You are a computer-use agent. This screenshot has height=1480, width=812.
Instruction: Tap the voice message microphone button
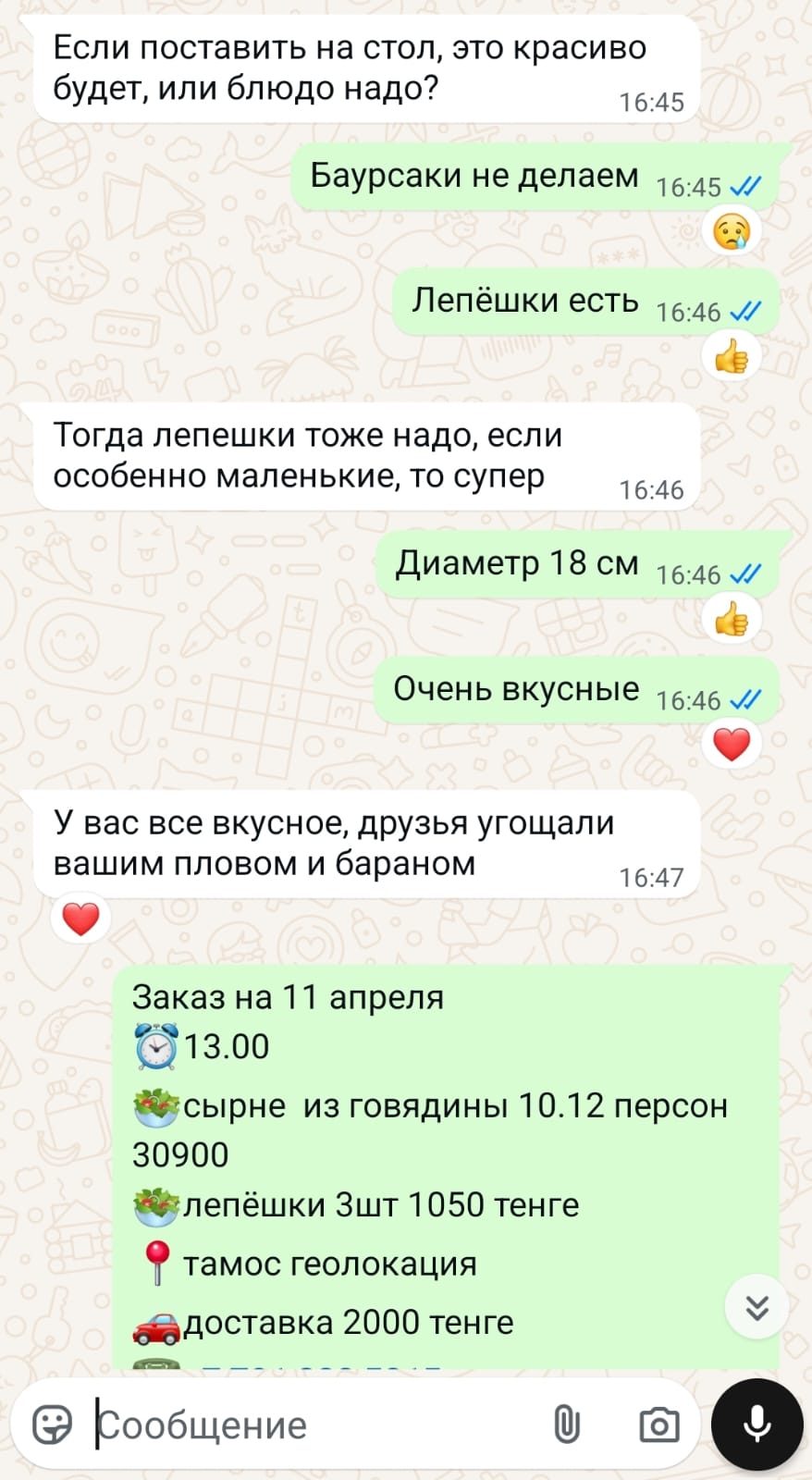[x=757, y=1424]
